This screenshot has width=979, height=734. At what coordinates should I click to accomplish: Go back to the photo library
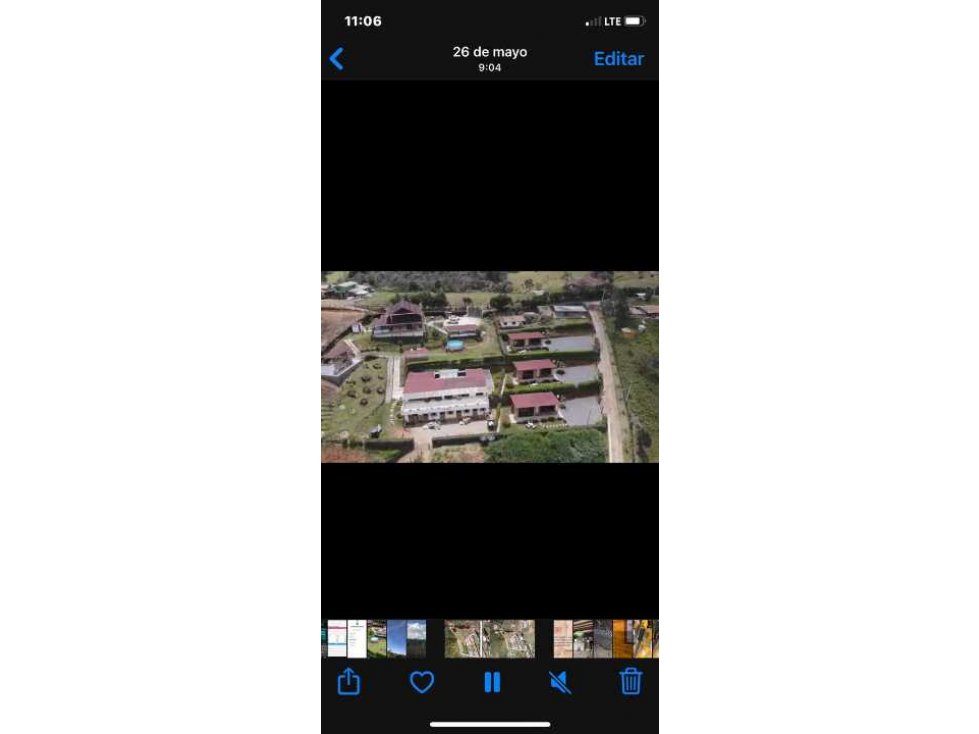point(337,59)
